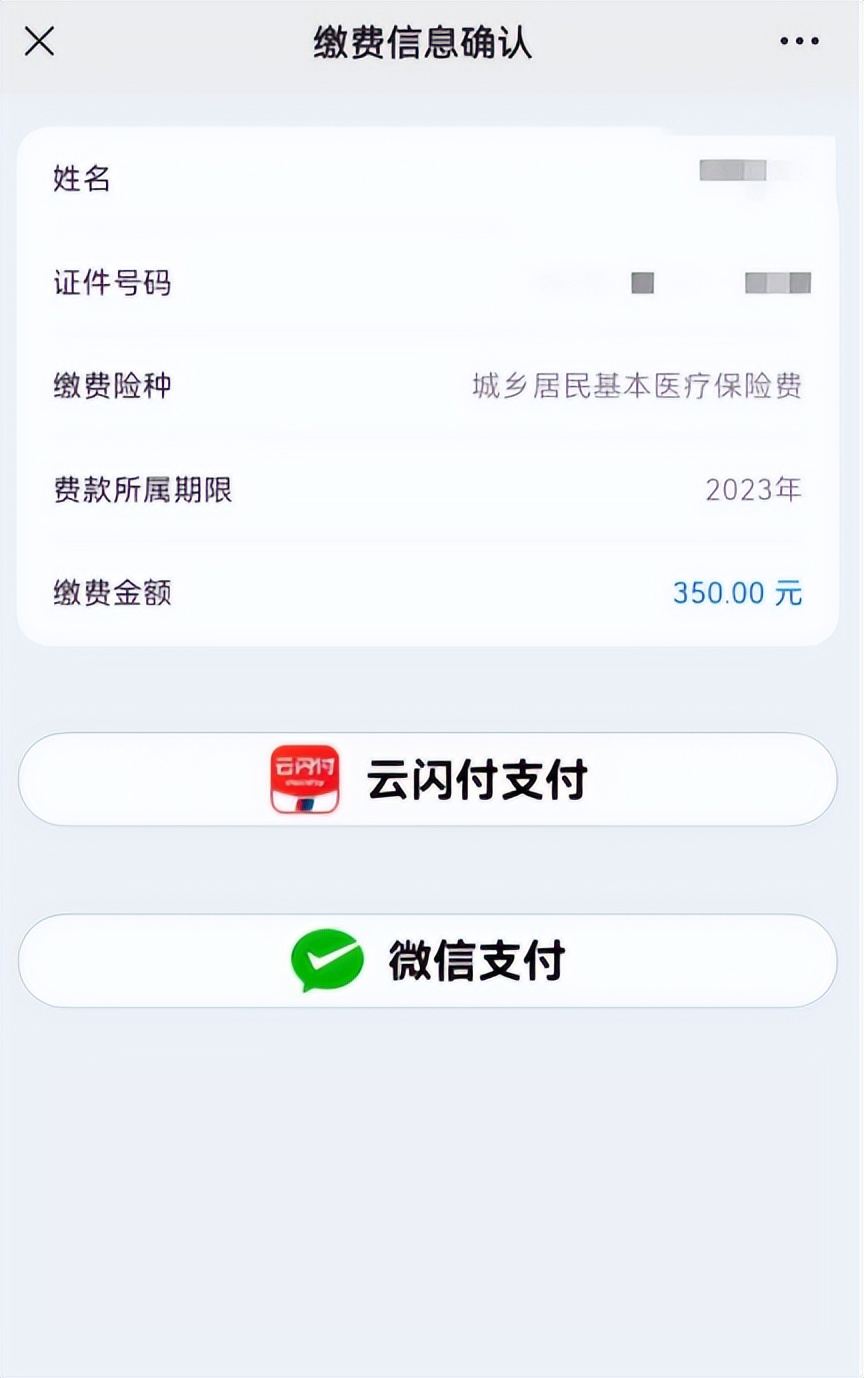Select the 云闪付支付 payment option
Viewport: 864px width, 1378px height.
(432, 779)
